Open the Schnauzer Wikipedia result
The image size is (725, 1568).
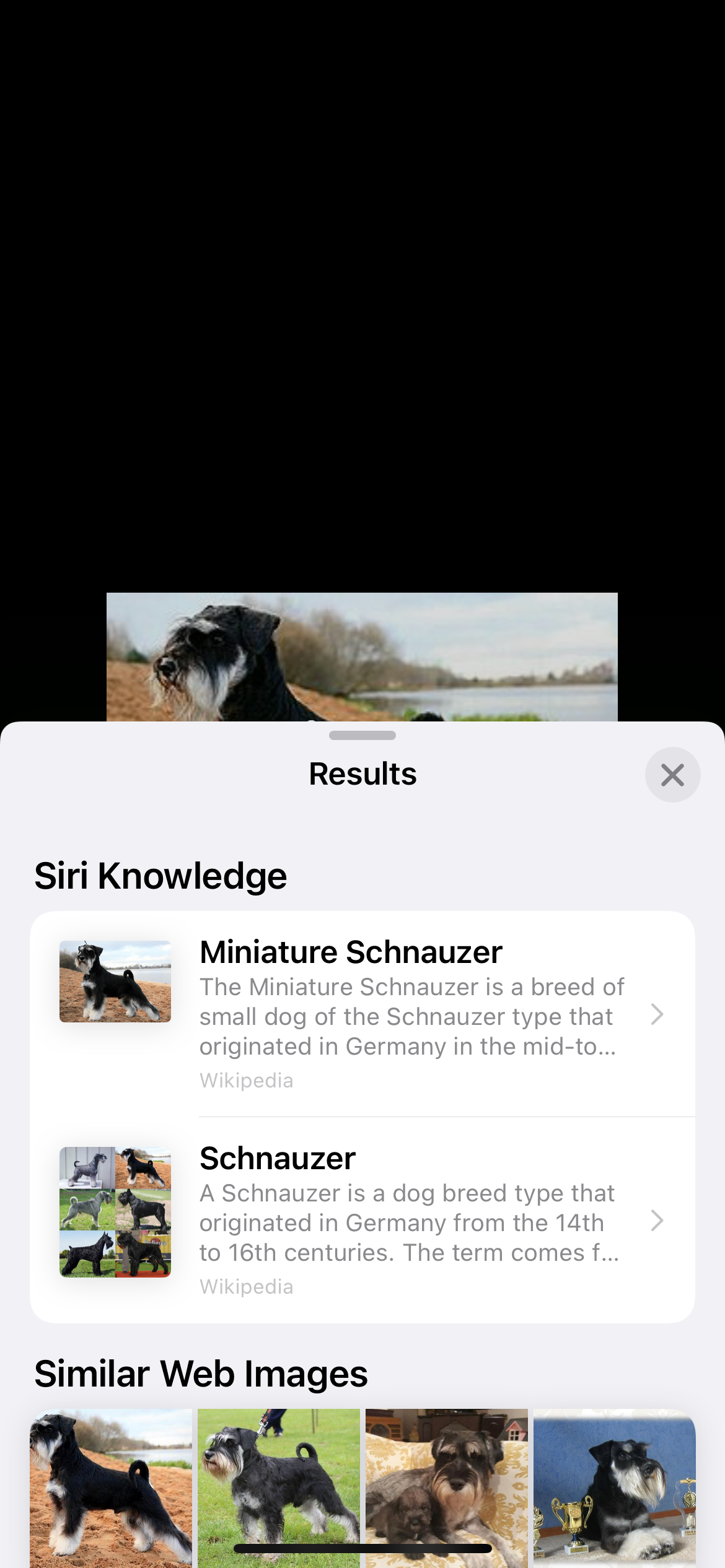point(362,1220)
